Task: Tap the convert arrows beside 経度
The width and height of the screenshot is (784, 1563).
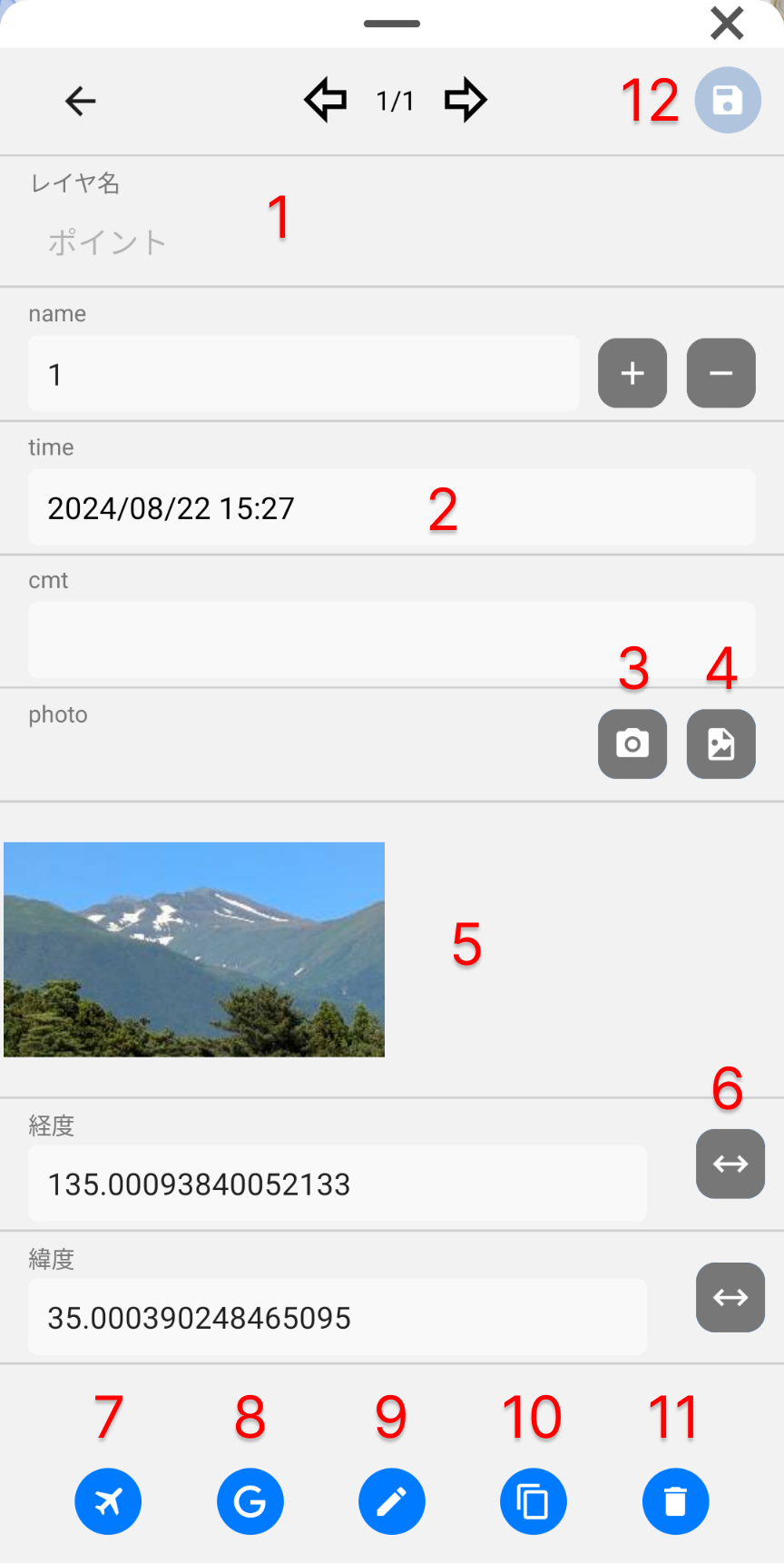Action: click(x=730, y=1164)
